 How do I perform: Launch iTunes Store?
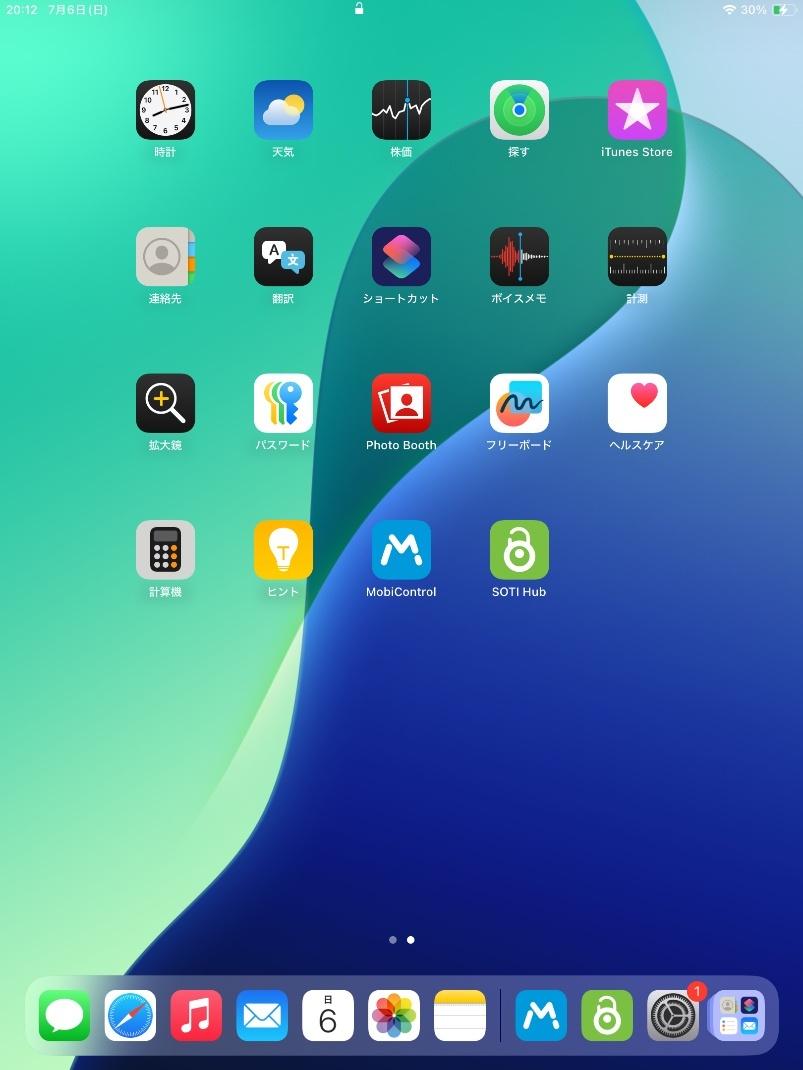click(637, 110)
